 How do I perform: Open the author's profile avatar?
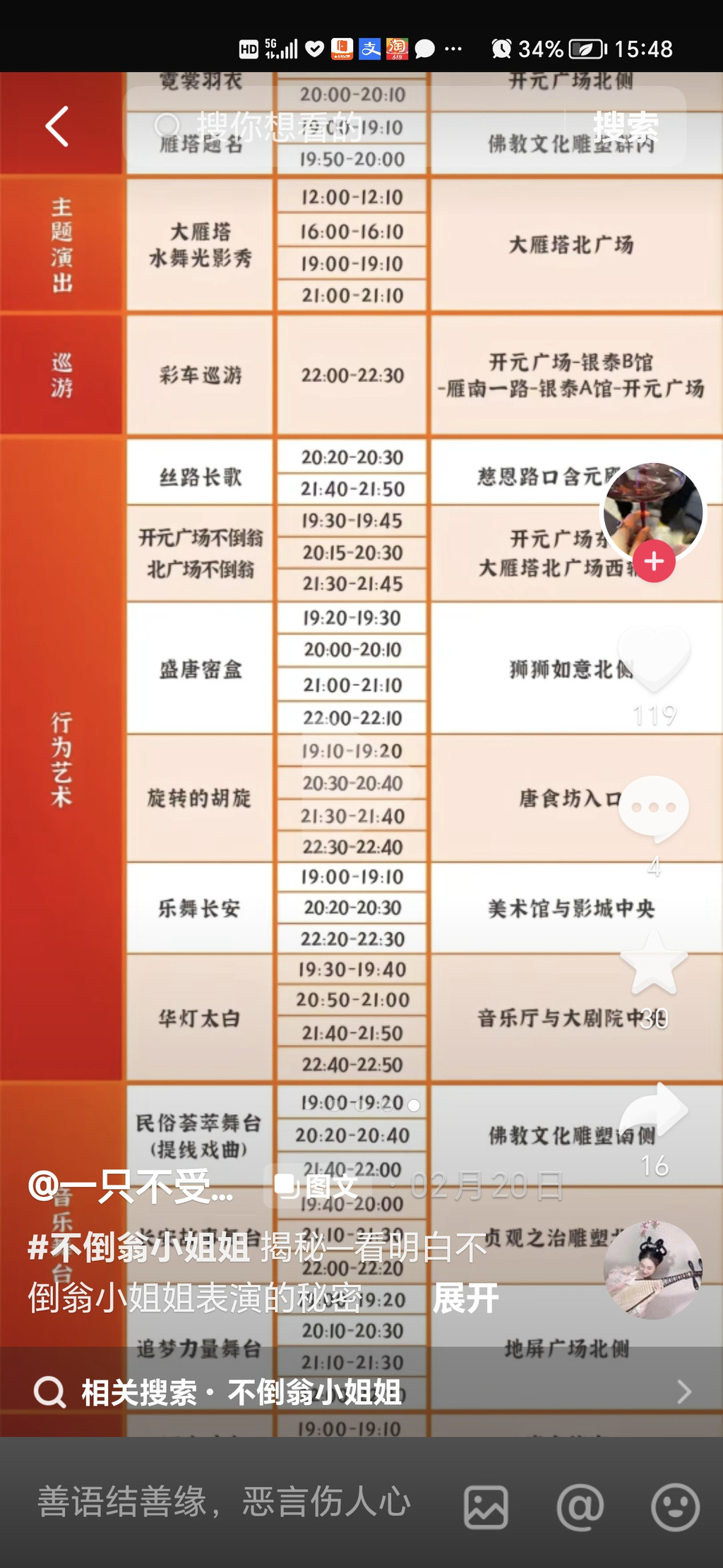coord(653,513)
